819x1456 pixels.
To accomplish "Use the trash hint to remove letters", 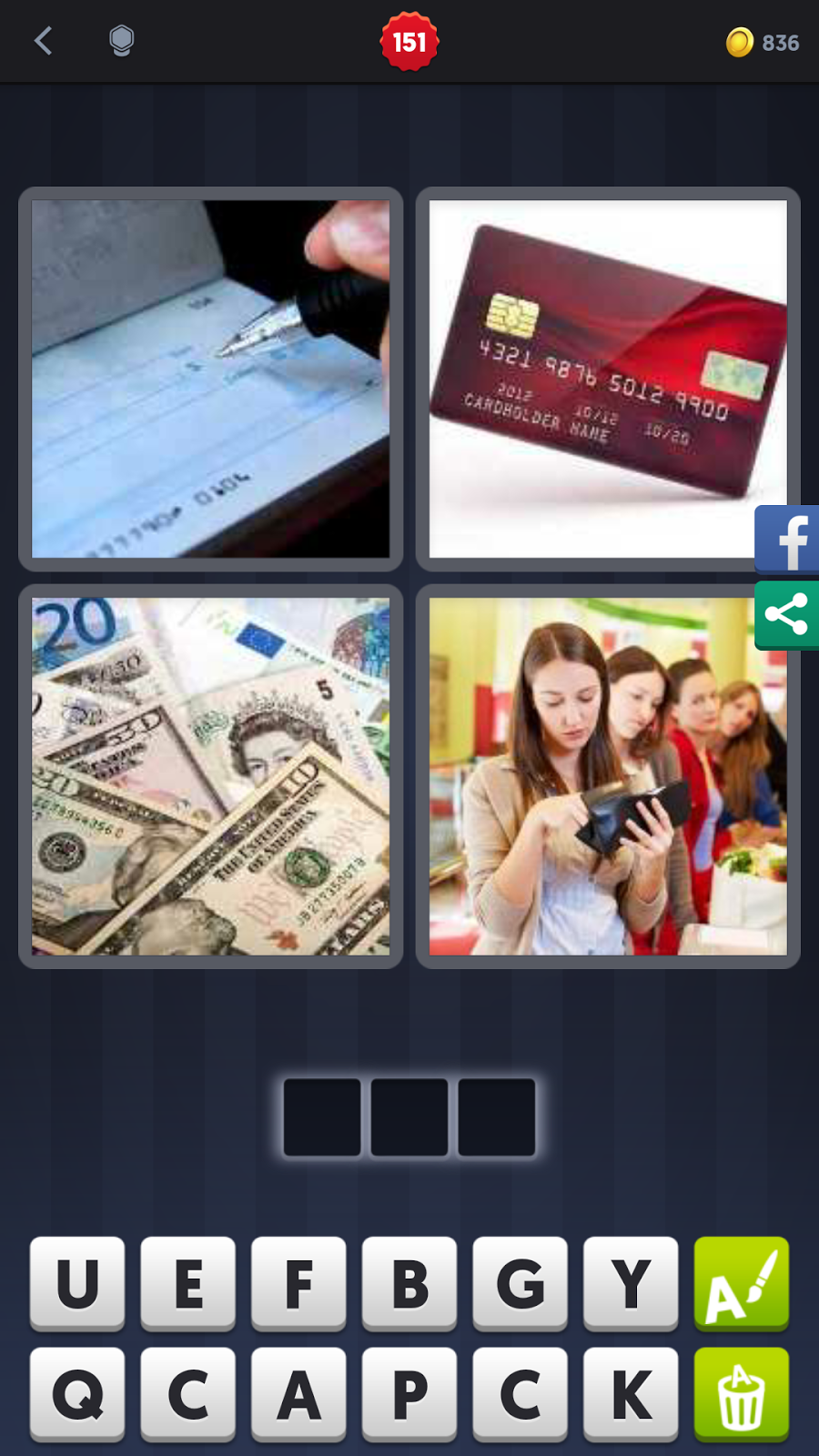I will (741, 1394).
